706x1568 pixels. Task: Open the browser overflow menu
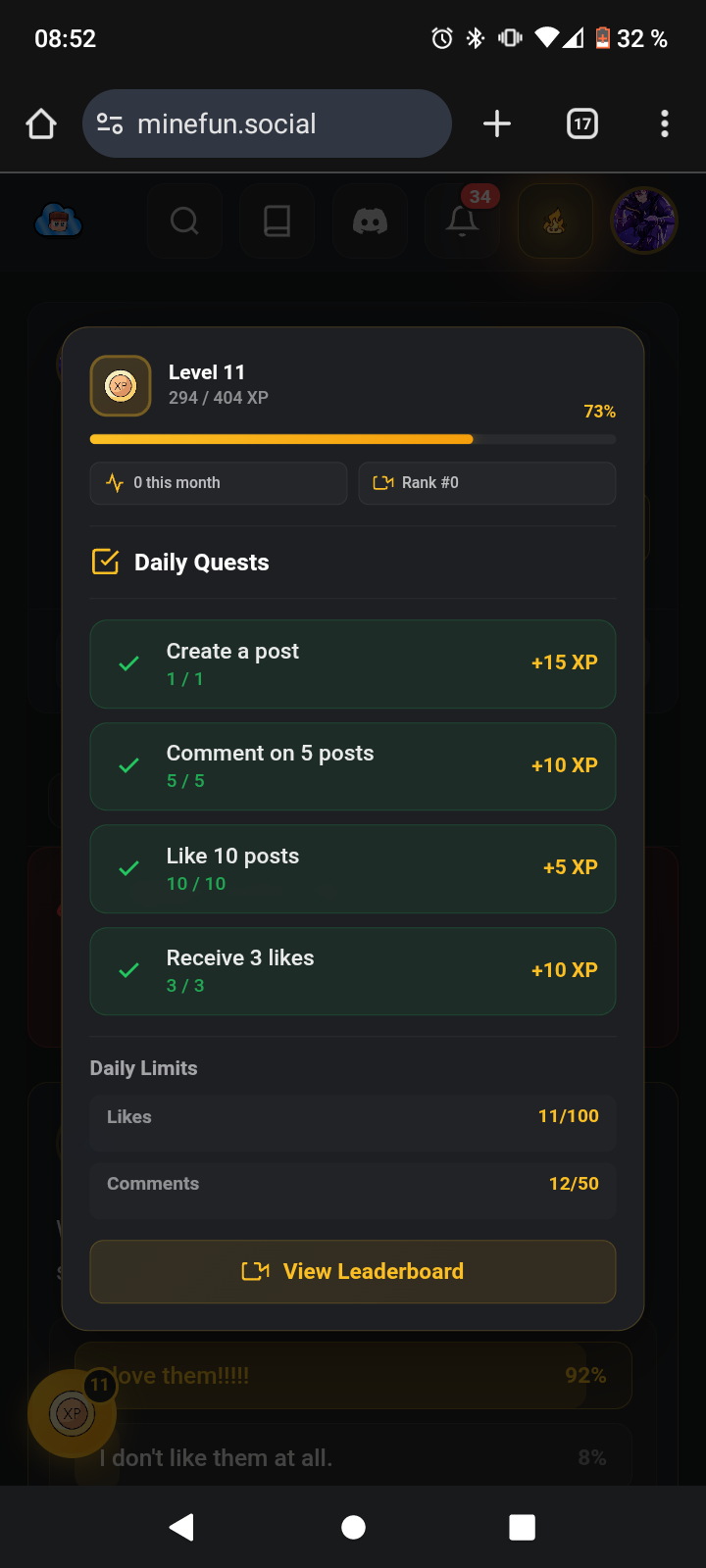click(665, 123)
